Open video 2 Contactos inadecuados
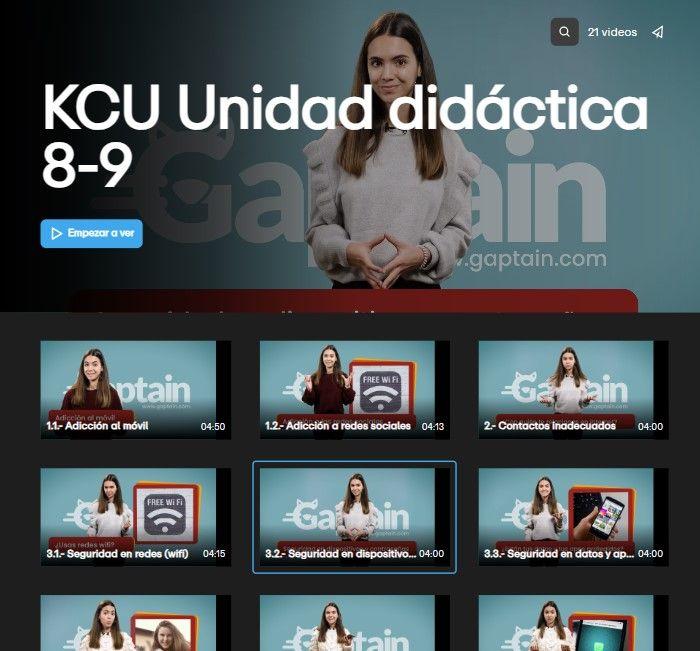The width and height of the screenshot is (700, 651). click(573, 388)
